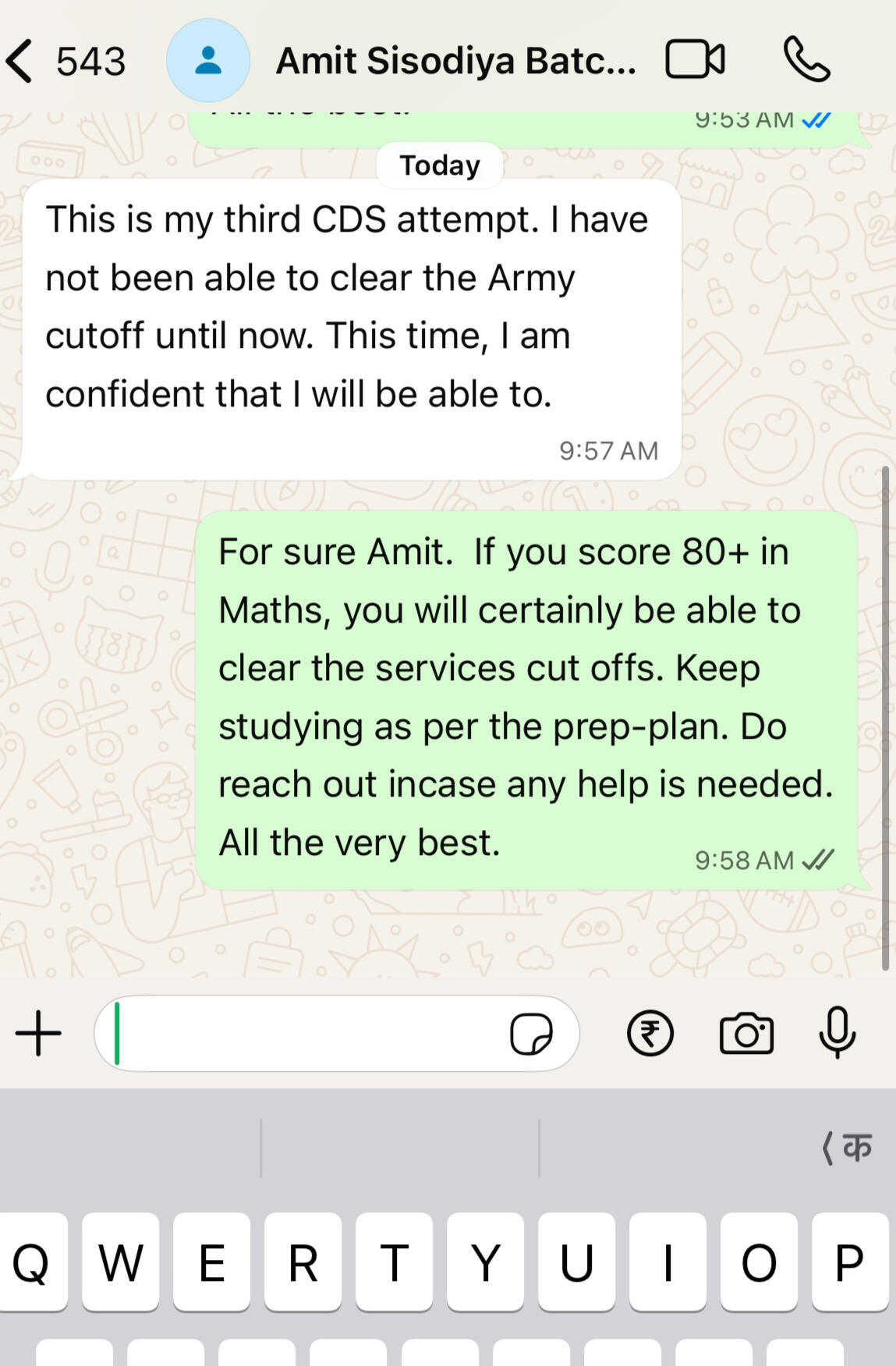Open Amit Sisodiya Batch contact info

point(455,61)
